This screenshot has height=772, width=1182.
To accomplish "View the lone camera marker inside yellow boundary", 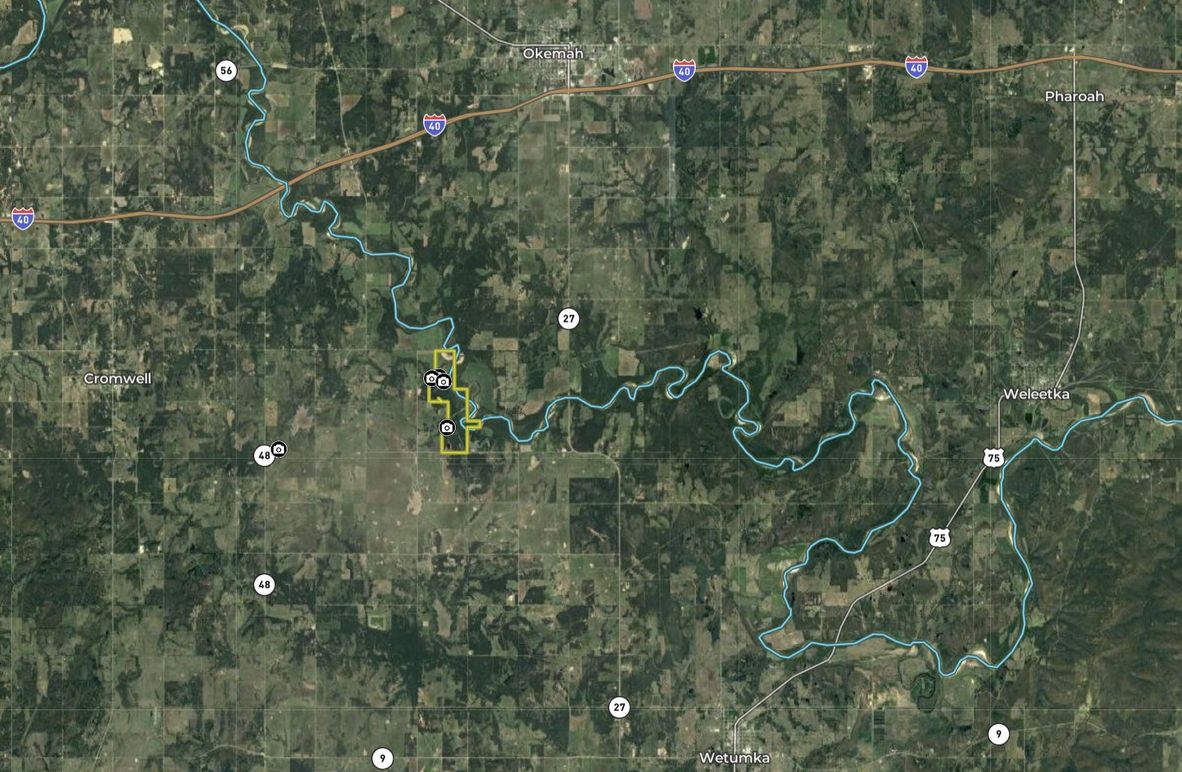I will pos(448,428).
